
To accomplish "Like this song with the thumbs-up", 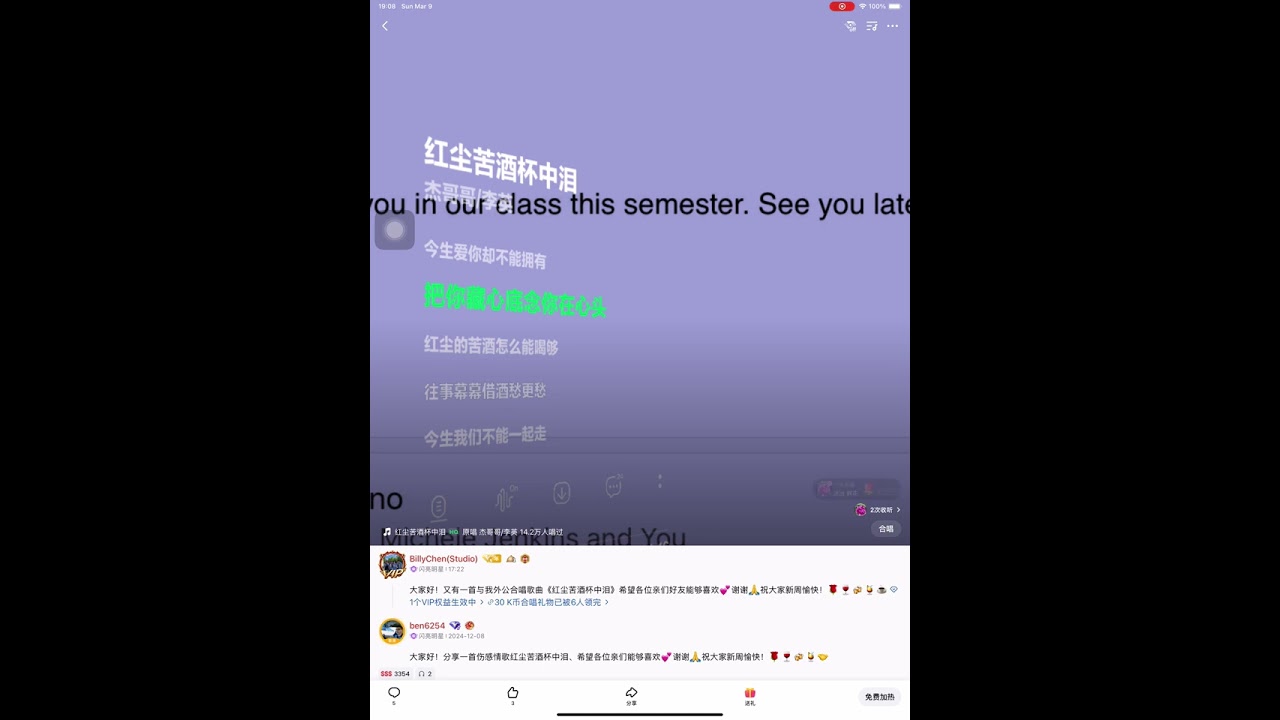I will click(x=513, y=695).
